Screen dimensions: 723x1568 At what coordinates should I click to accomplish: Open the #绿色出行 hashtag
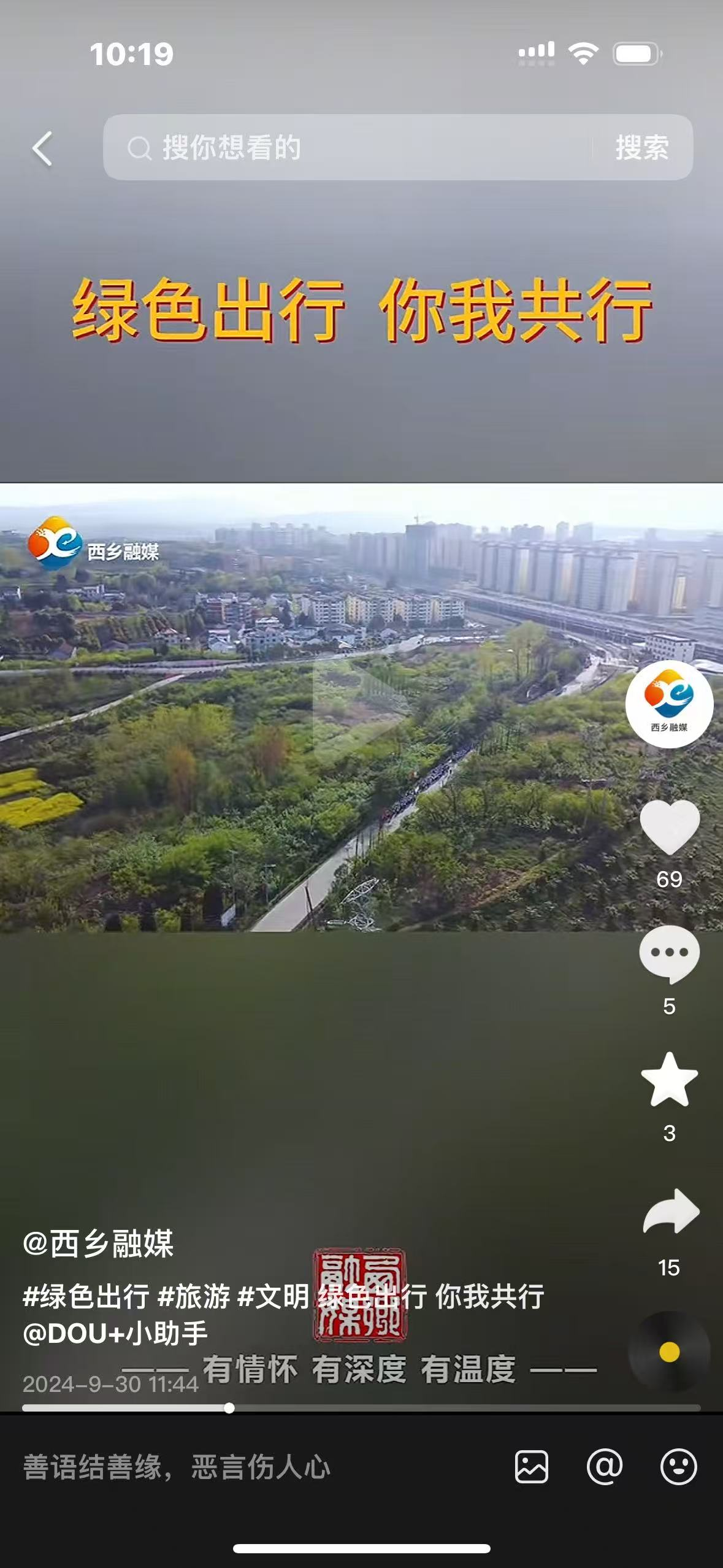pyautogui.click(x=86, y=1297)
